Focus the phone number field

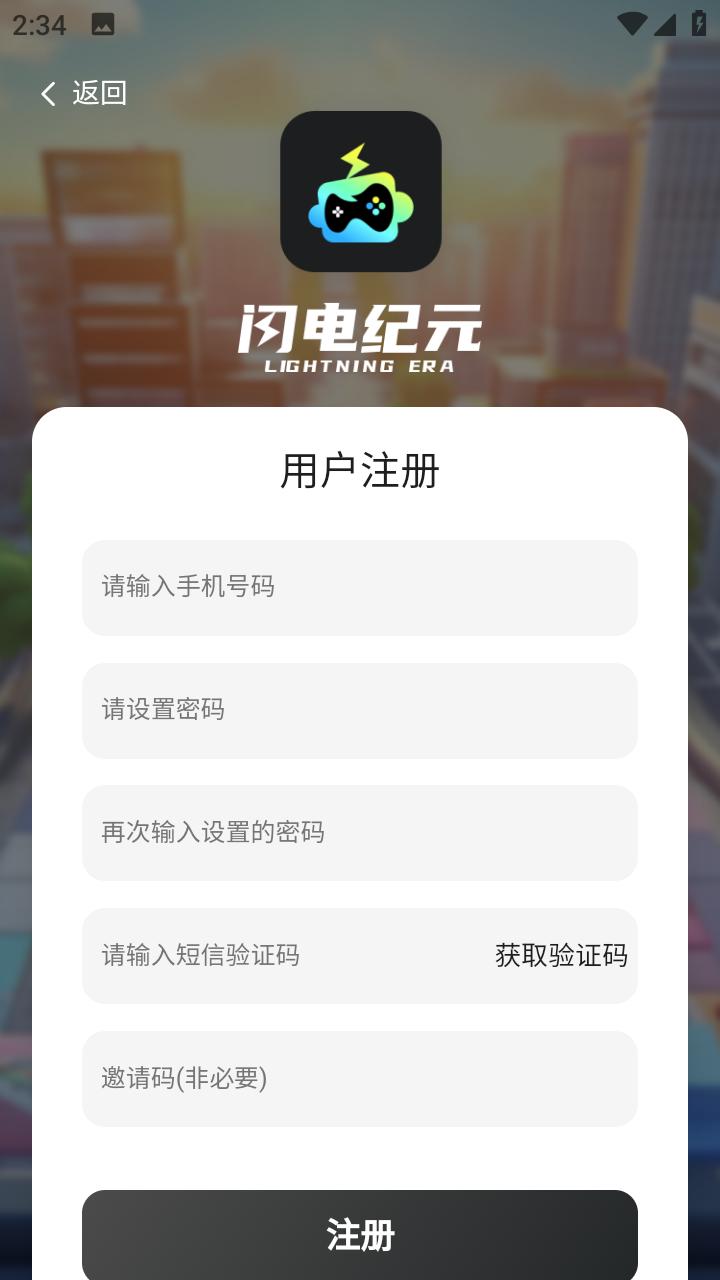[x=359, y=587]
